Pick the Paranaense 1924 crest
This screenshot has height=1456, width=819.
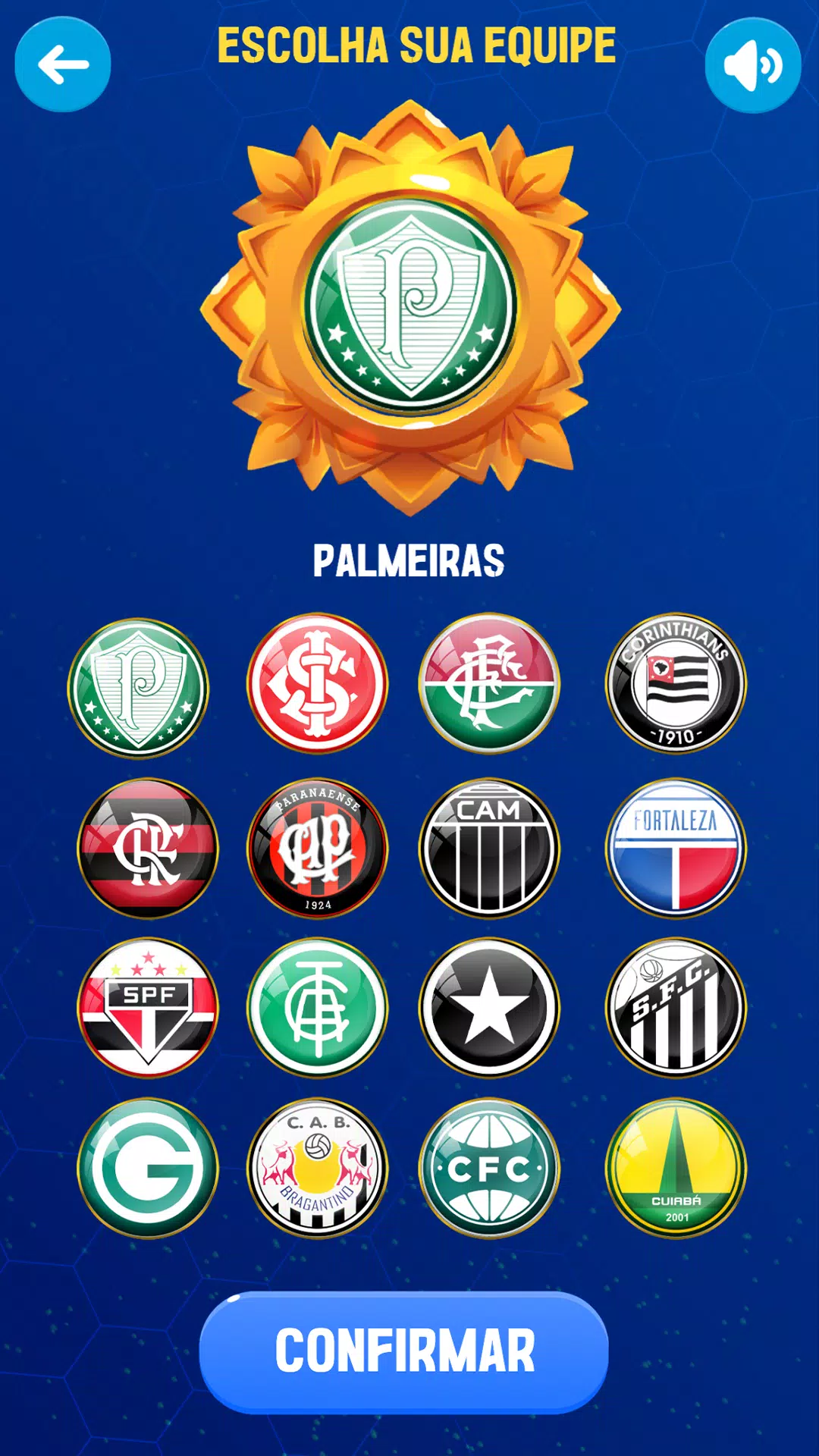click(x=317, y=848)
